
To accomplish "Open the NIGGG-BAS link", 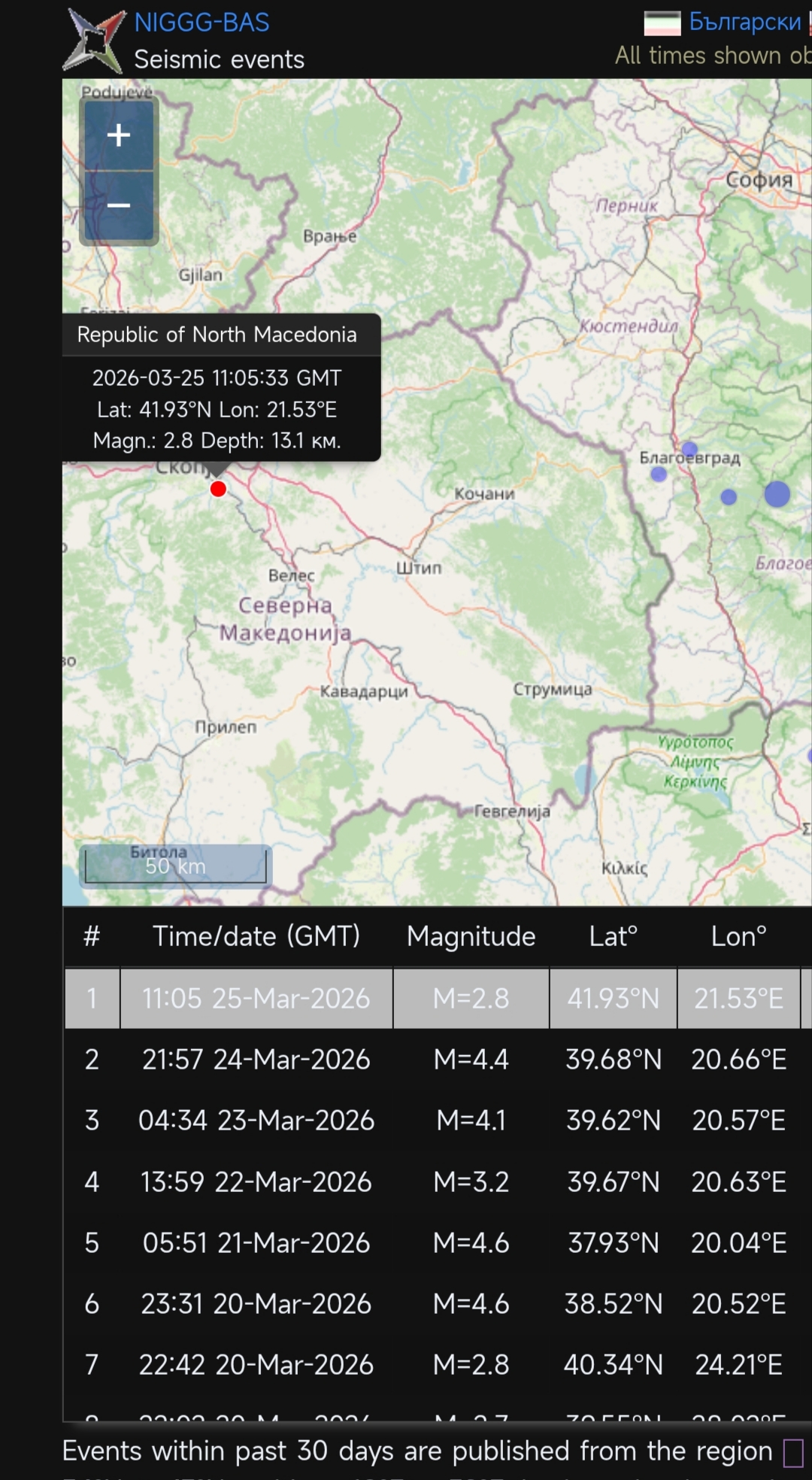I will tap(201, 23).
